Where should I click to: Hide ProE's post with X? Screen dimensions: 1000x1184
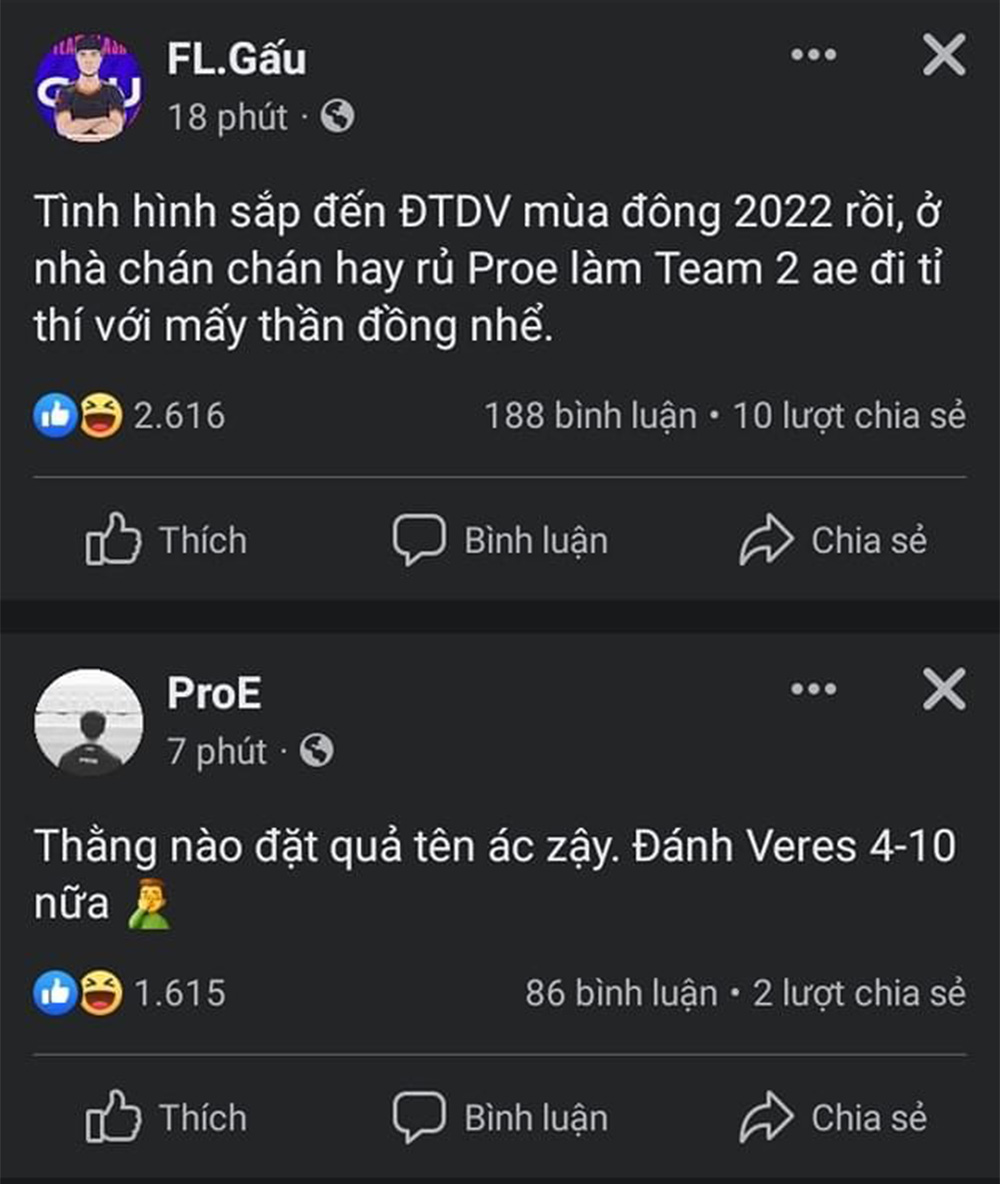[943, 689]
